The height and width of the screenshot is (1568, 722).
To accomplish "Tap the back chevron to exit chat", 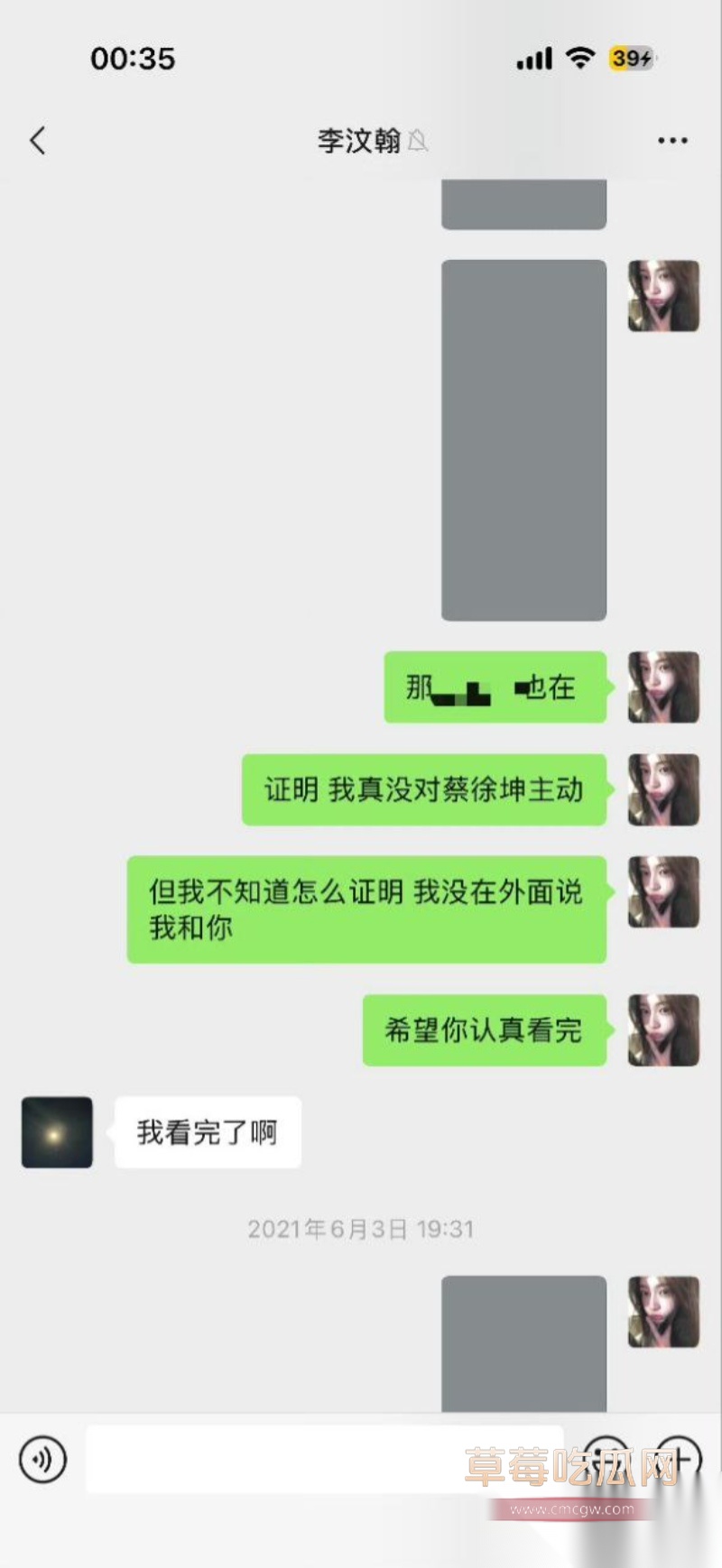I will [x=36, y=140].
